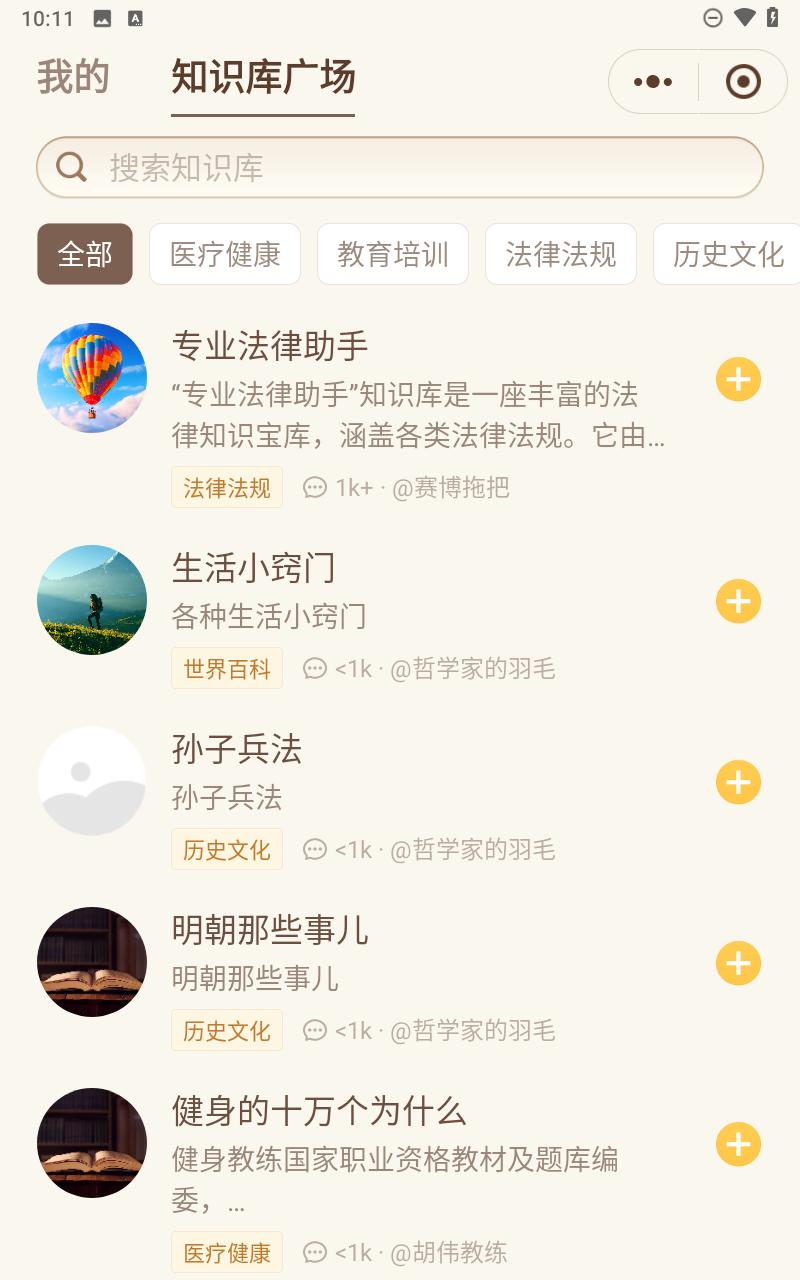Tap the magnifier icon in the search bar
This screenshot has height=1280, width=800.
[70, 166]
